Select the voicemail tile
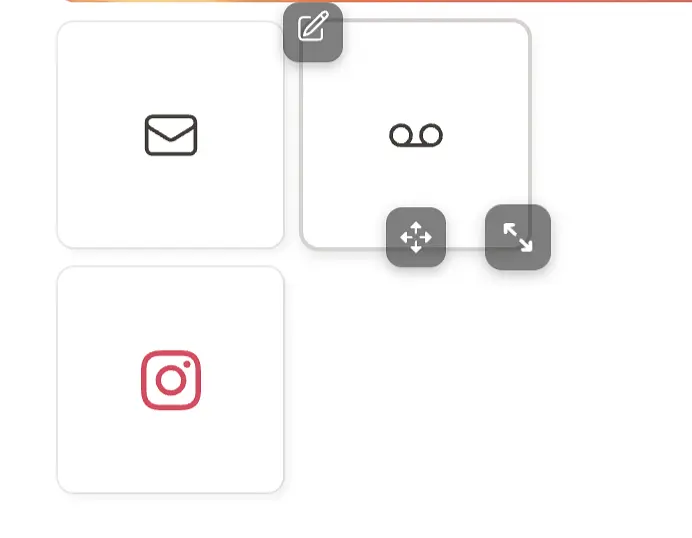 [415, 135]
